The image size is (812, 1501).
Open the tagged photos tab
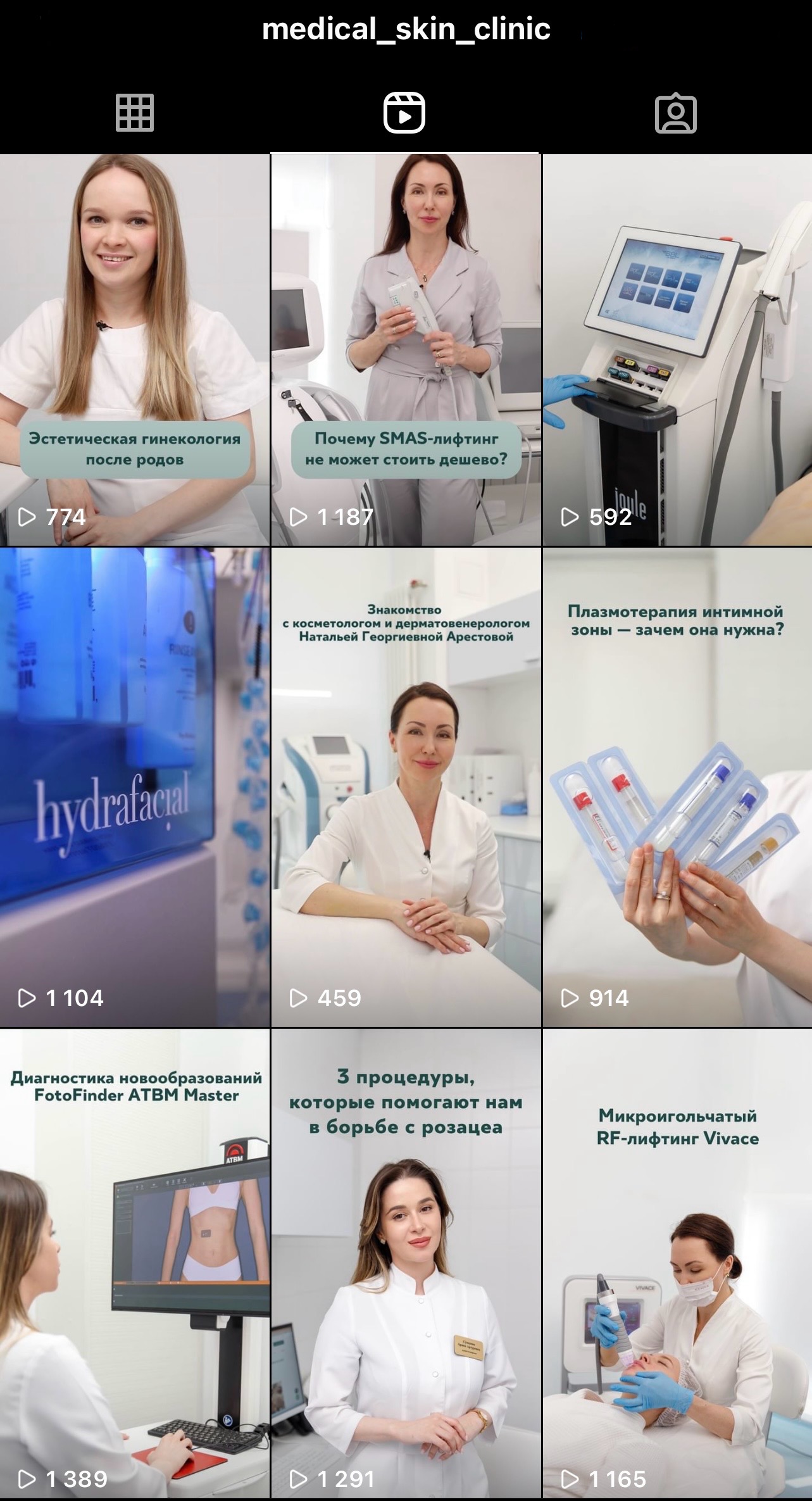coord(675,113)
